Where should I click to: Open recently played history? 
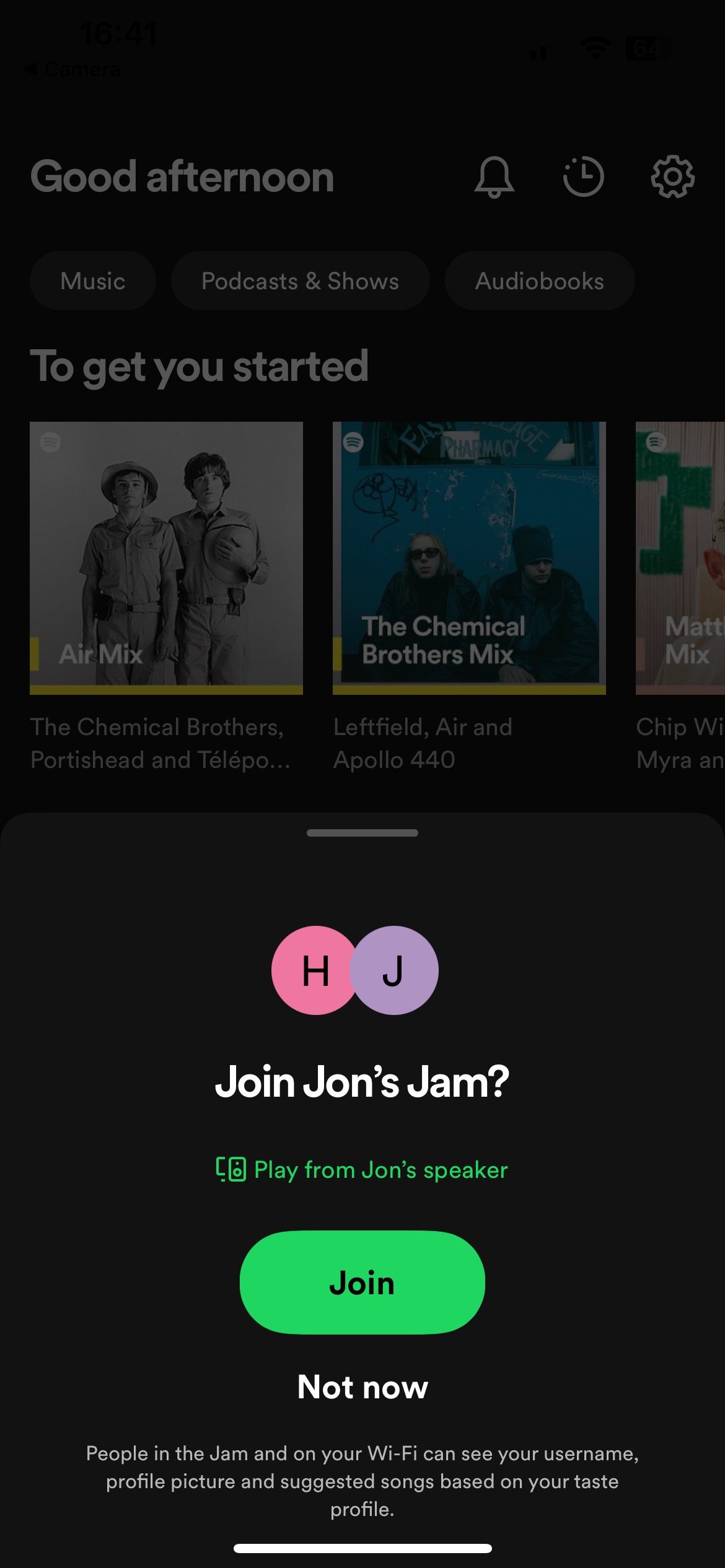click(583, 177)
